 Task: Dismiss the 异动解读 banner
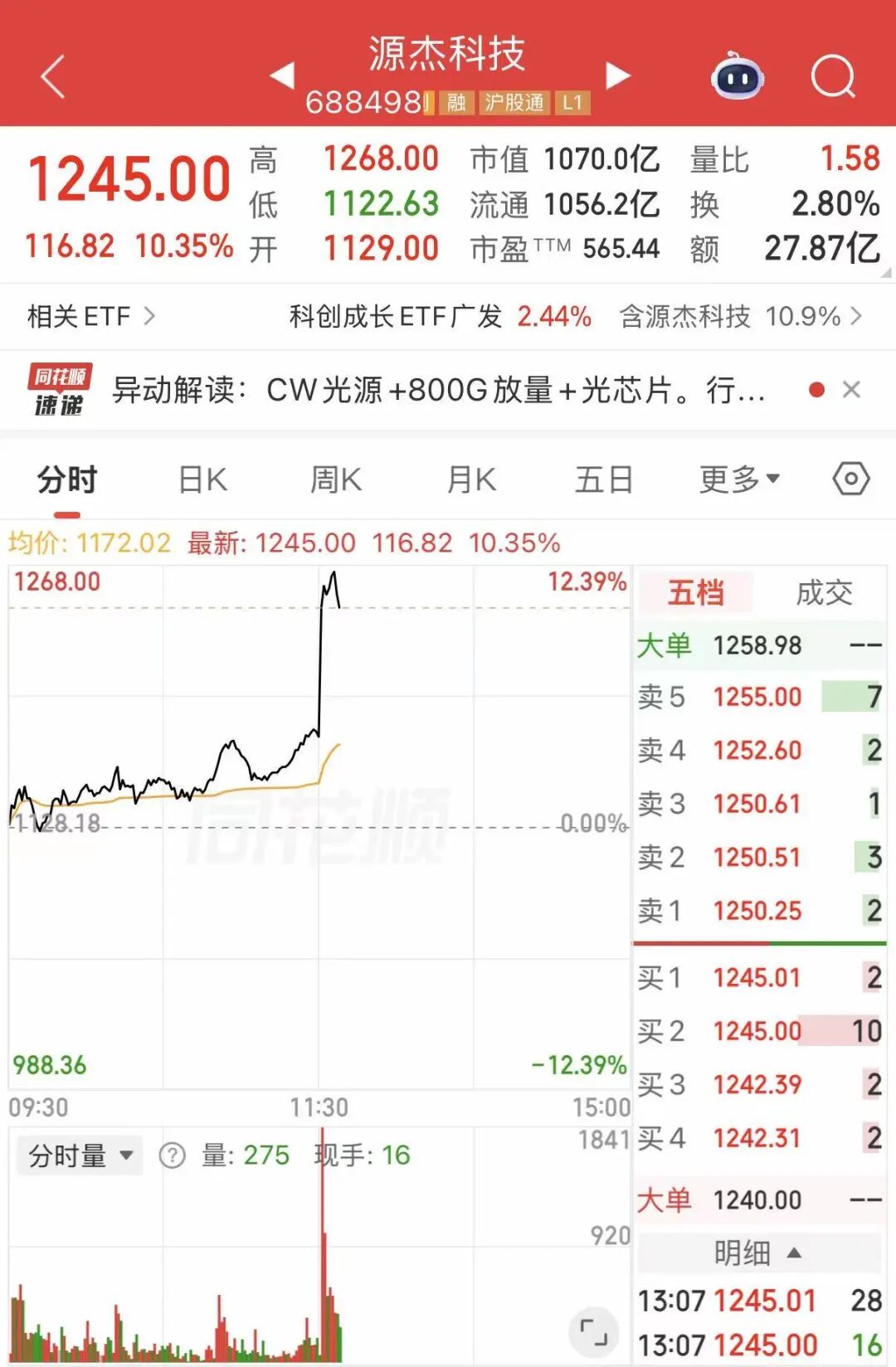[851, 390]
